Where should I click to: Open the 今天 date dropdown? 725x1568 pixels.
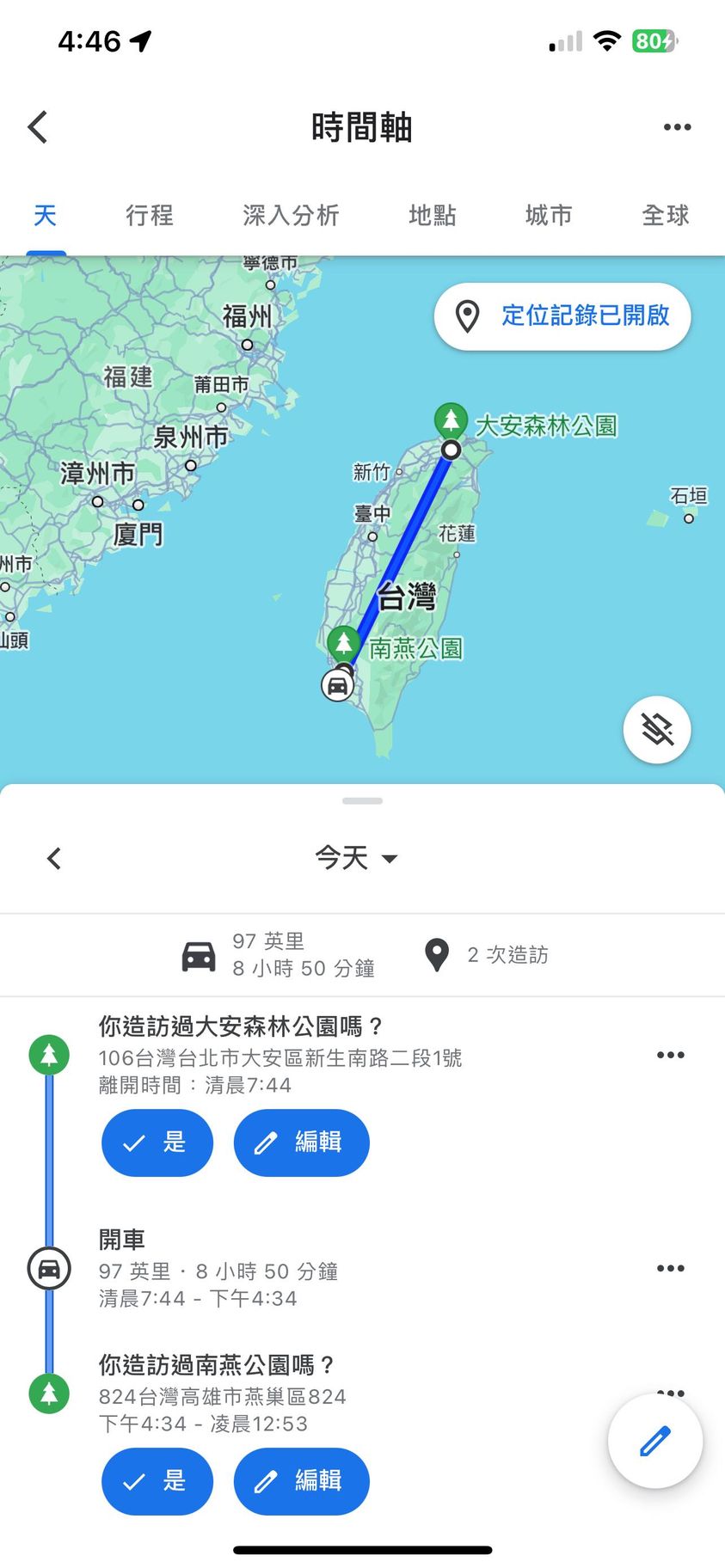[x=356, y=858]
